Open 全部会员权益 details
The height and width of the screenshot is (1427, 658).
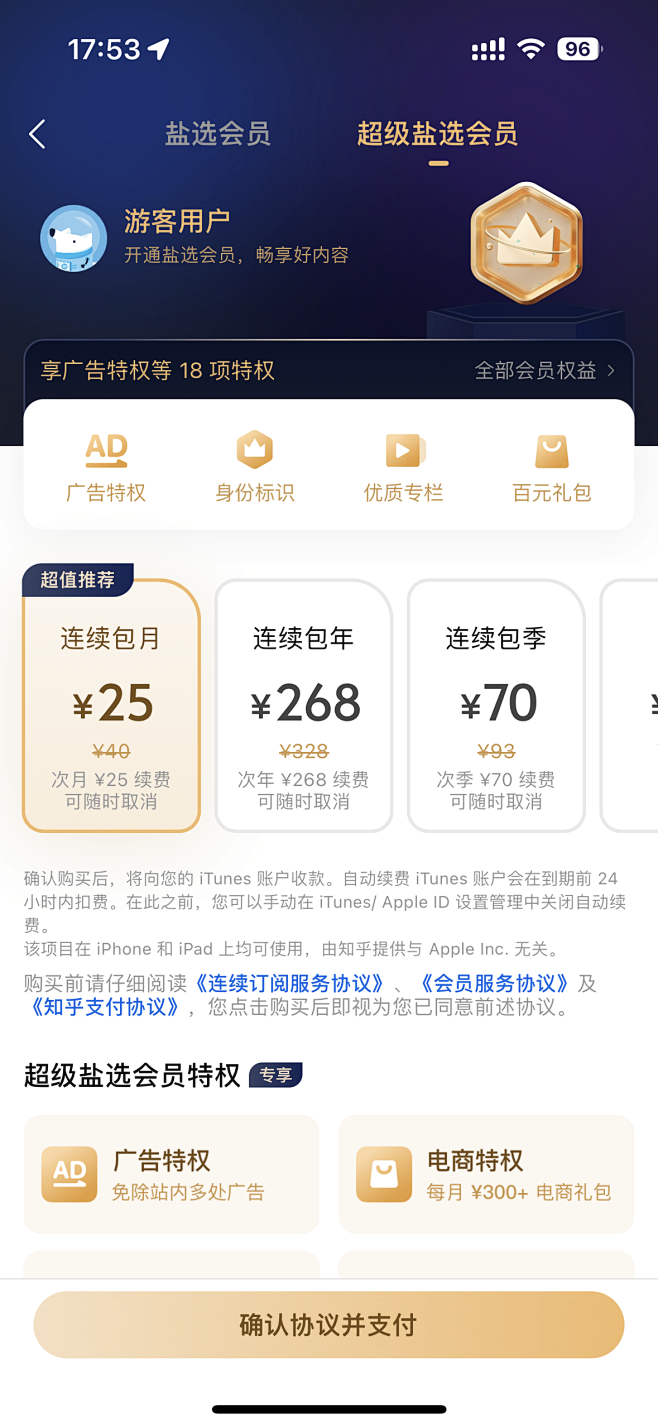coord(545,371)
